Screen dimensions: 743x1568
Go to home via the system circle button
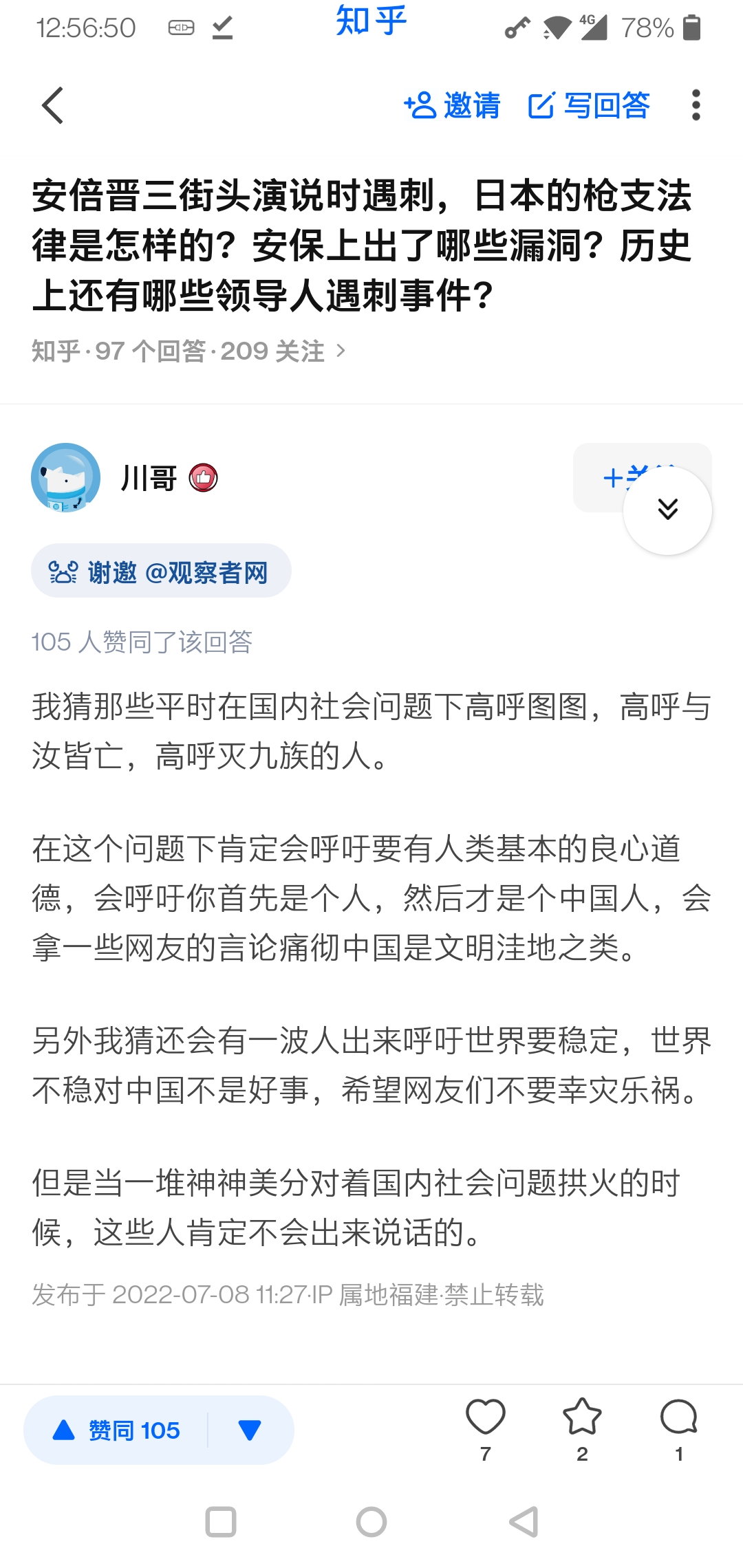pos(371,1522)
